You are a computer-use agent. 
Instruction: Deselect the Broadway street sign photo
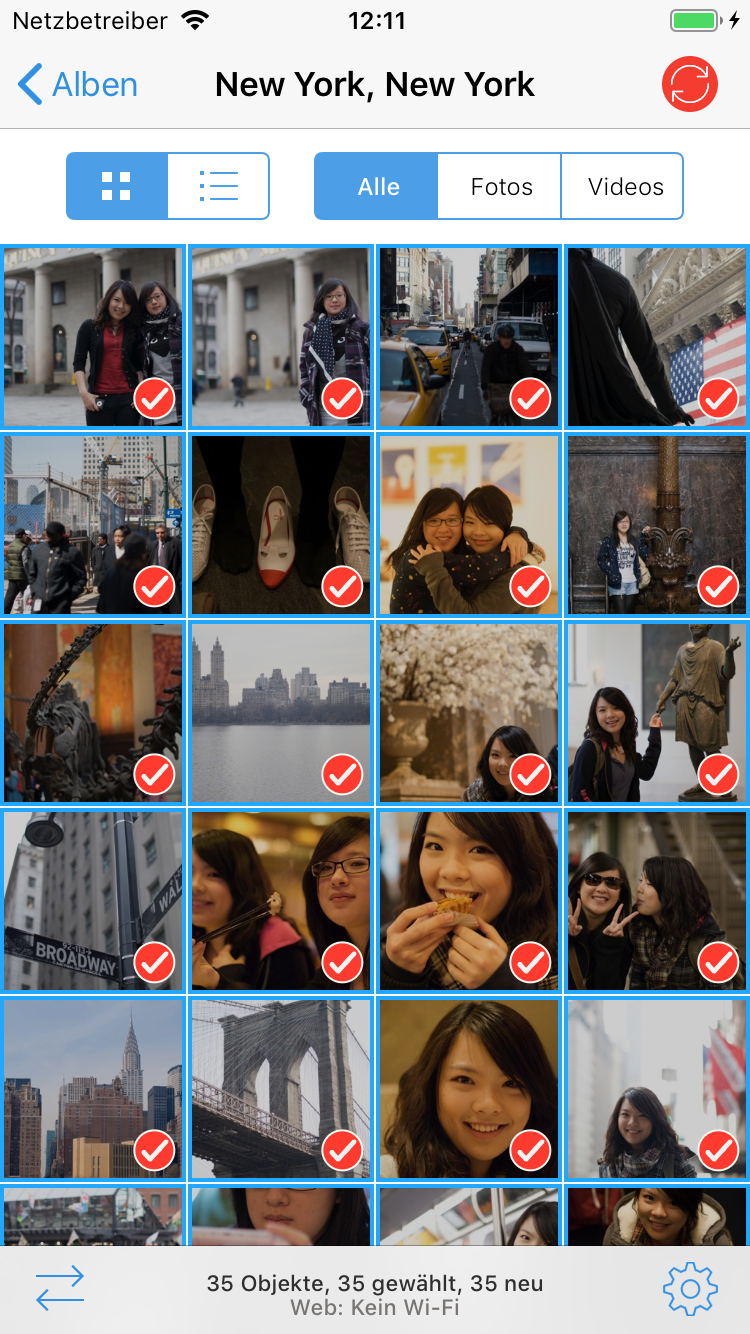[93, 901]
